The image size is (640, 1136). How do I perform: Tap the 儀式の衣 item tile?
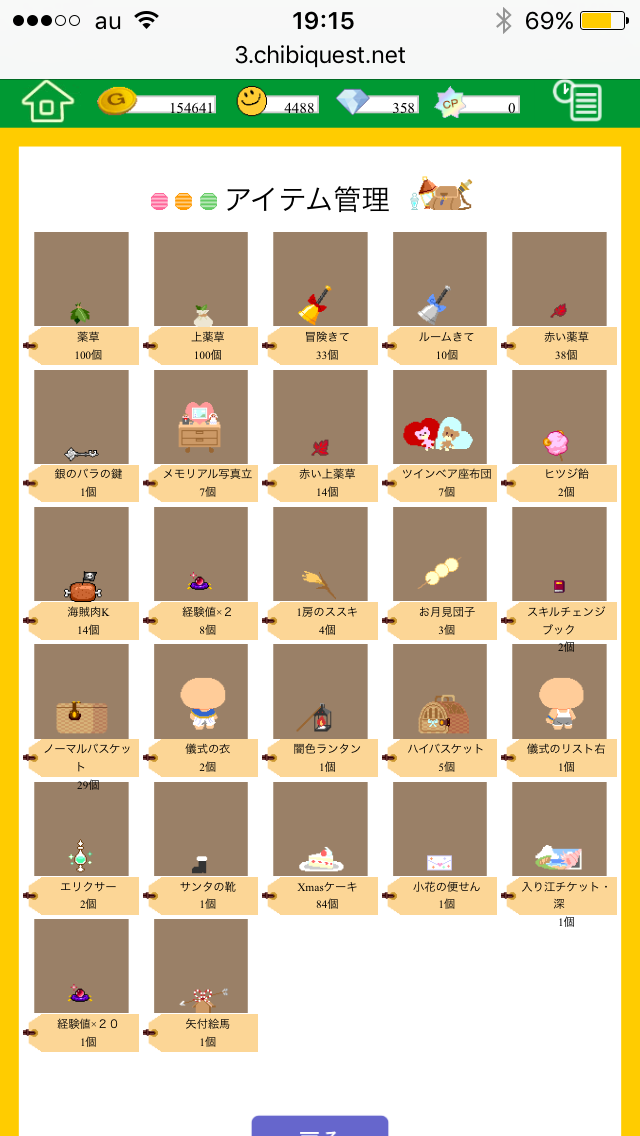tap(201, 692)
